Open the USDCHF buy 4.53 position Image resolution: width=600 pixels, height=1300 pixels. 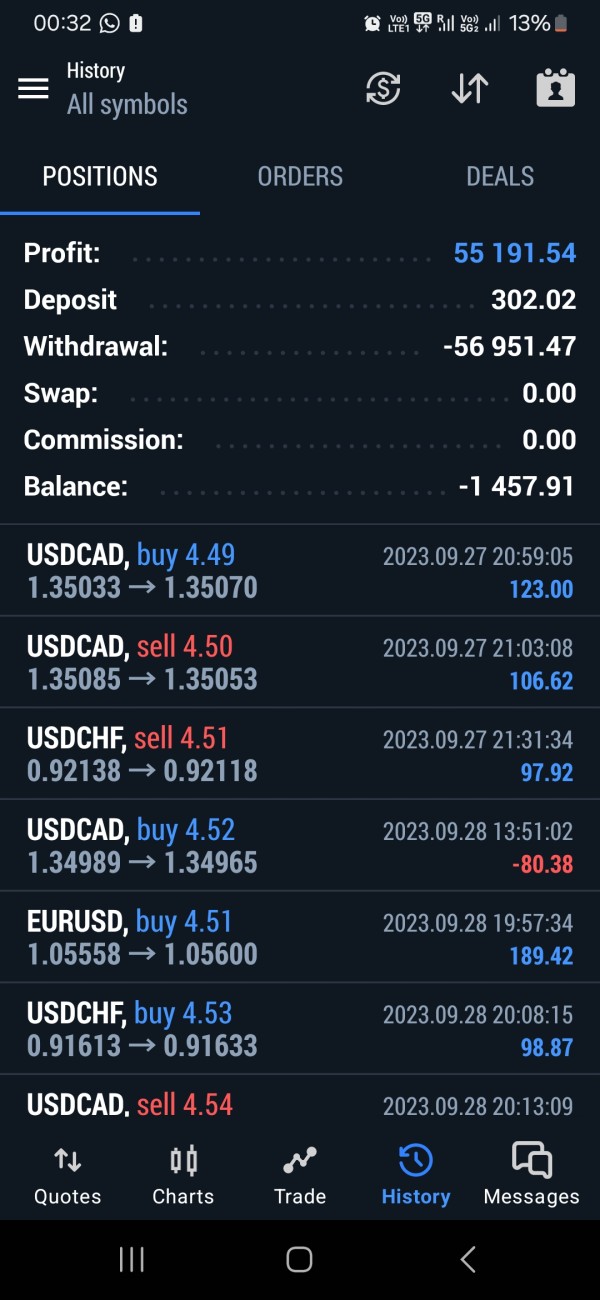tap(300, 1029)
